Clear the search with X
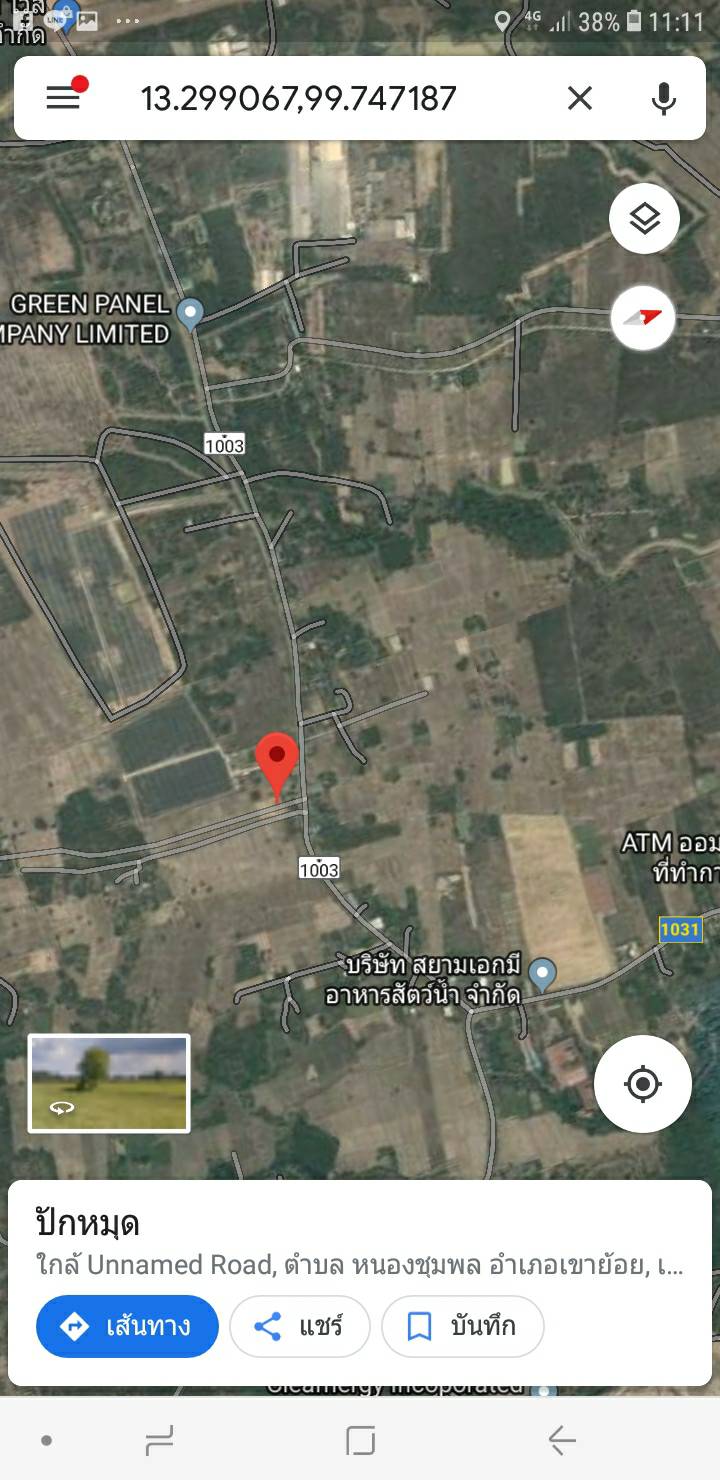This screenshot has height=1480, width=720. pos(580,98)
